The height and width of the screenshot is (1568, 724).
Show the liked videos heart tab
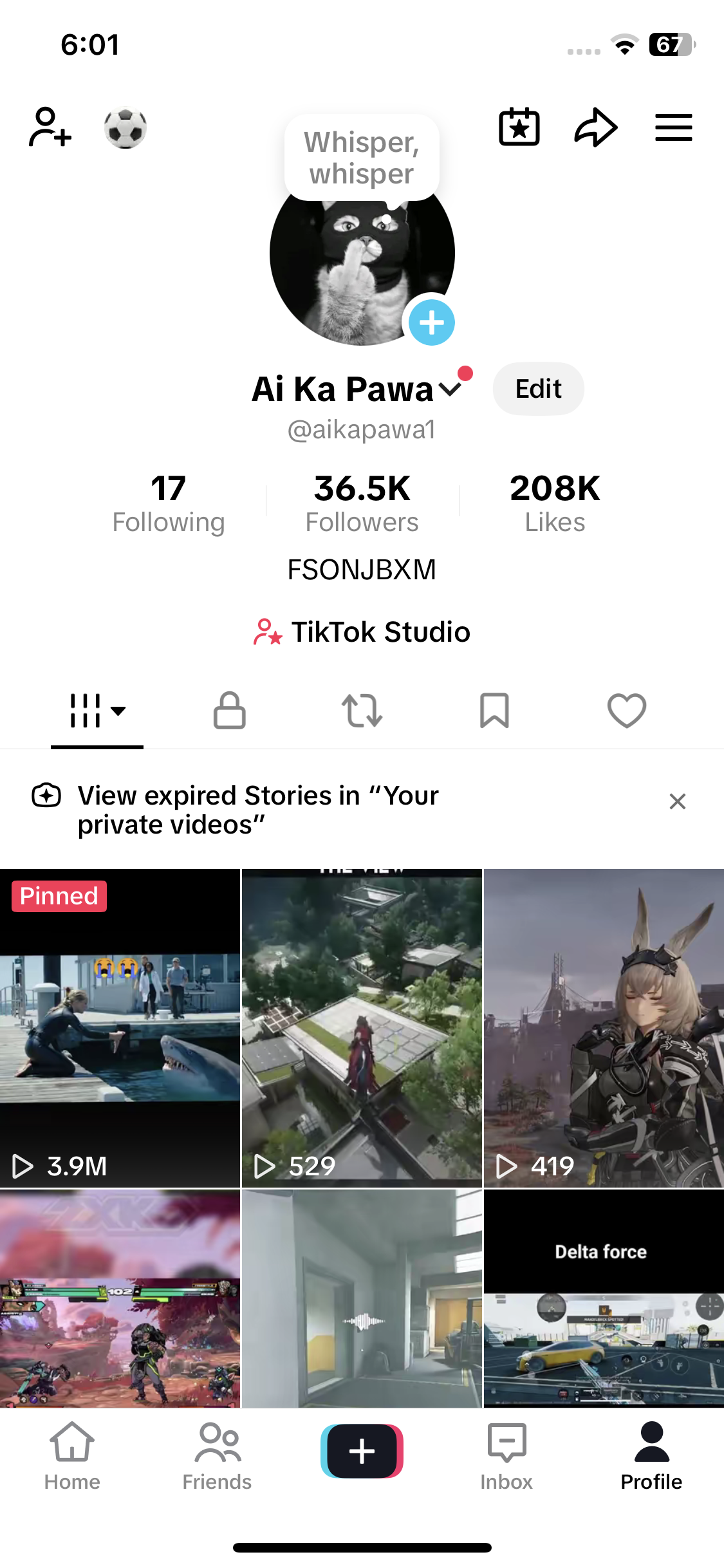[627, 711]
